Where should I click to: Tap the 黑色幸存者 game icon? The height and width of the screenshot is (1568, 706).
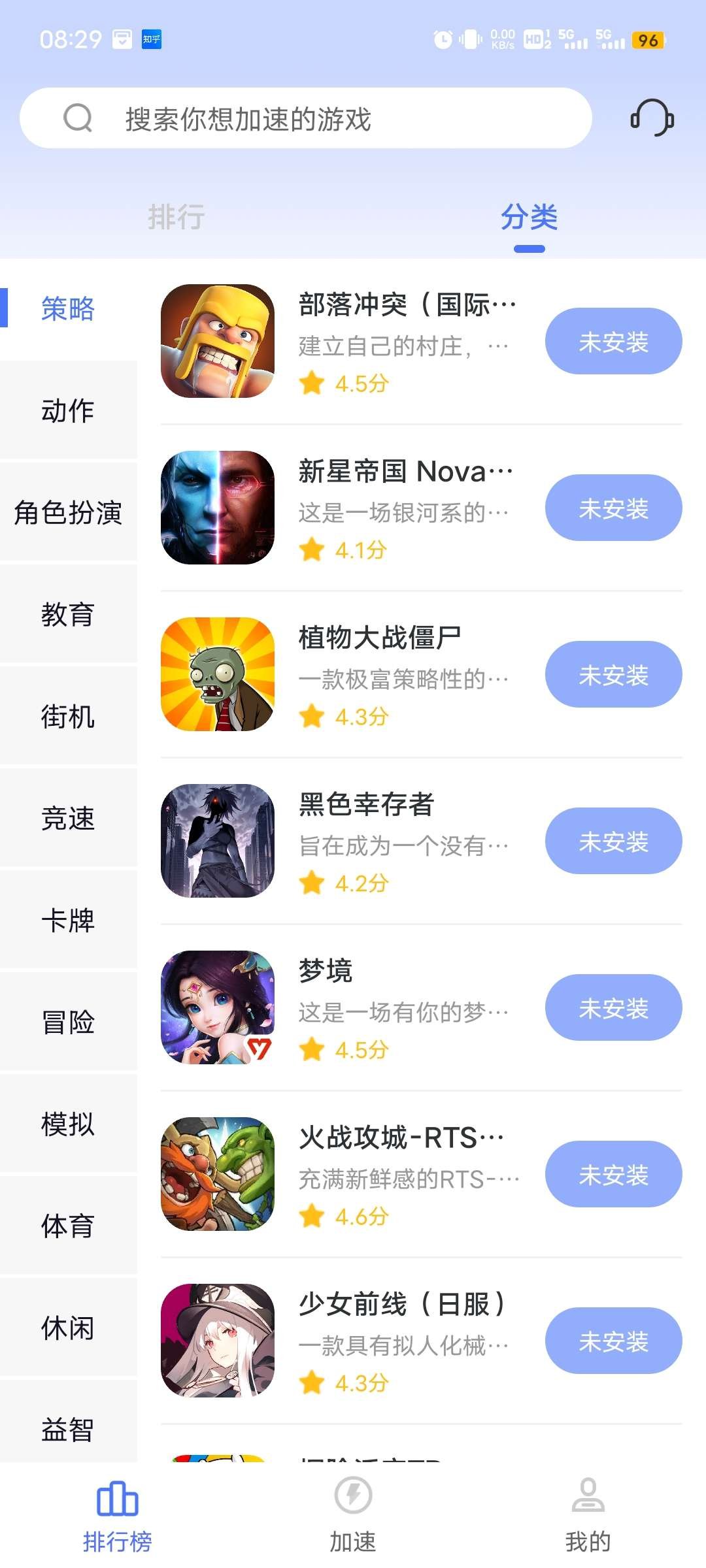[x=217, y=841]
